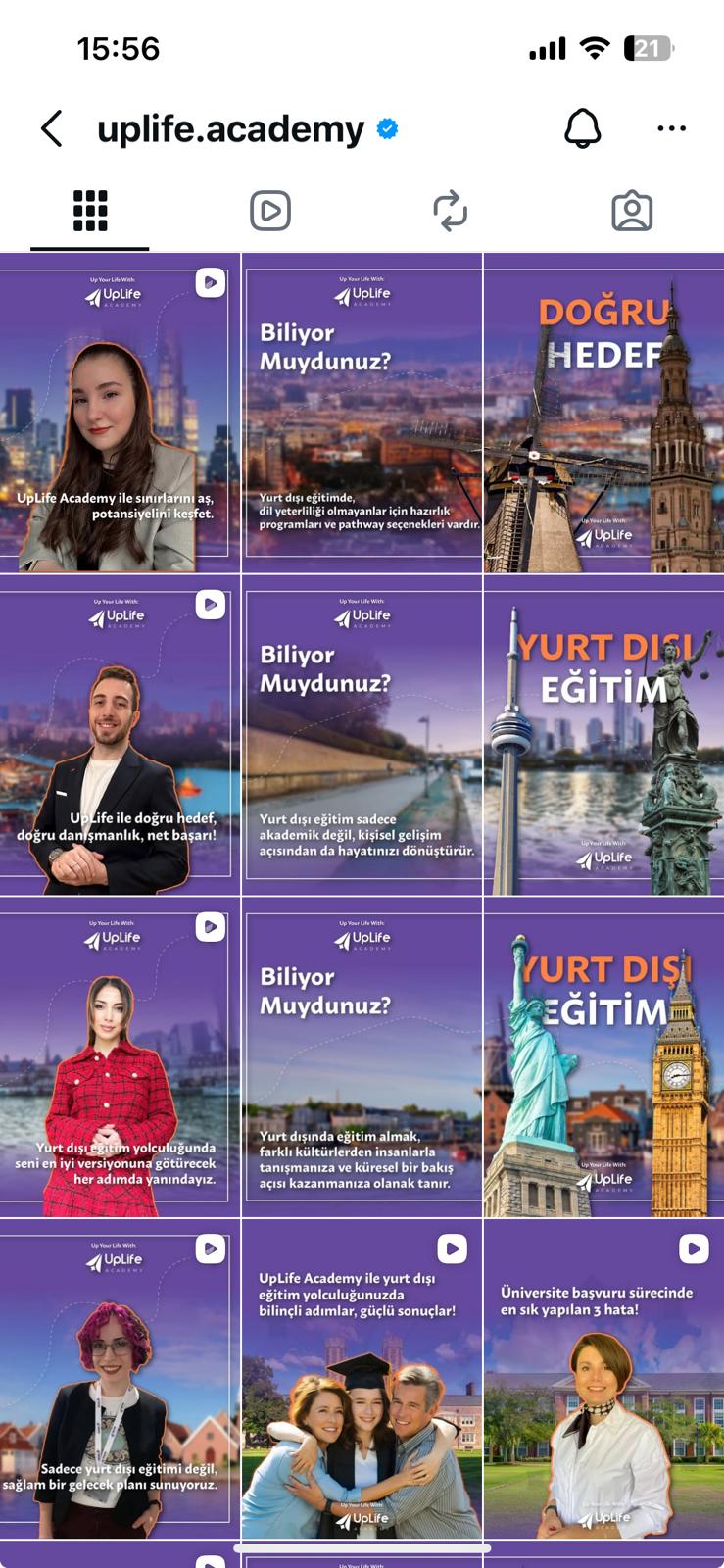
Task: Open the reel 'doğru danışmanlık, net başarı!'
Action: tap(120, 736)
